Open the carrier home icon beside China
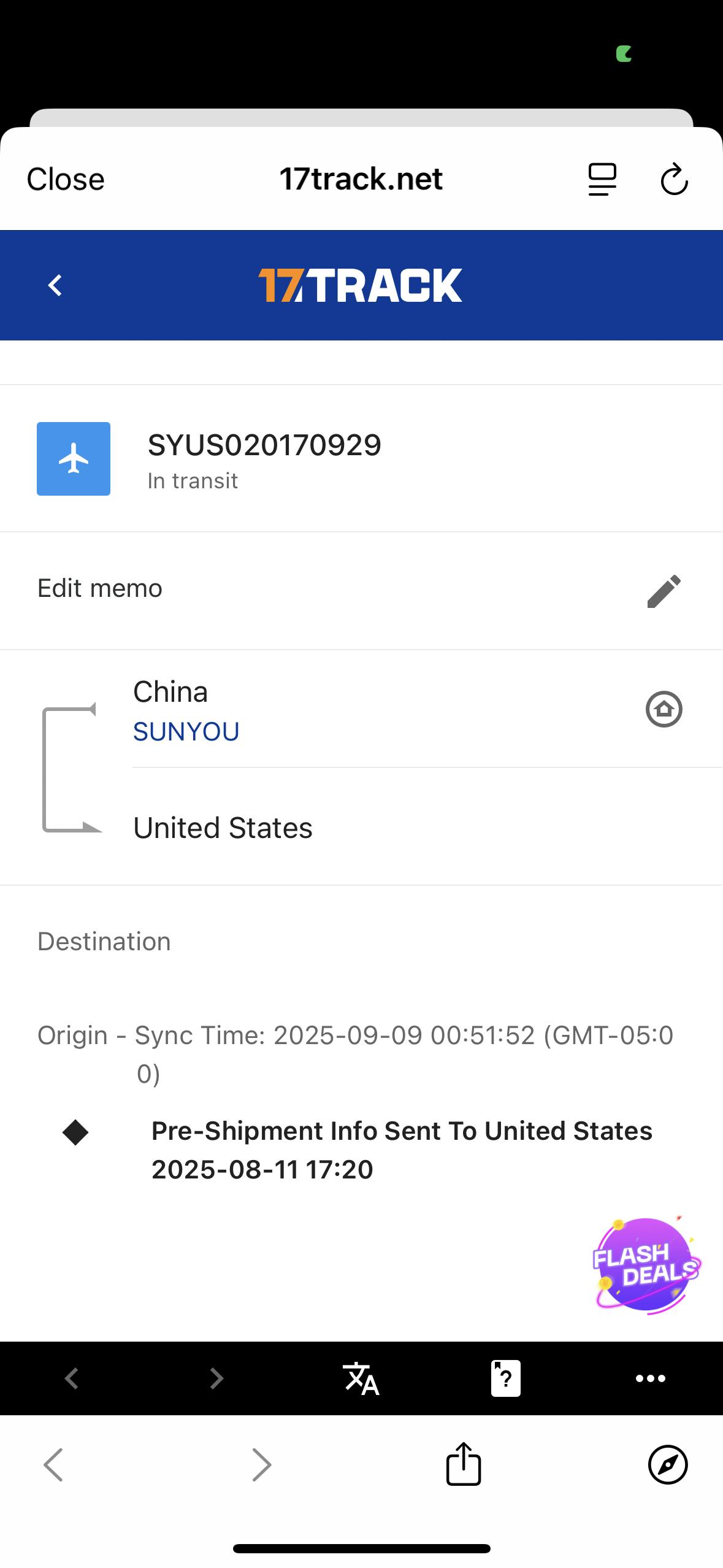 (664, 709)
